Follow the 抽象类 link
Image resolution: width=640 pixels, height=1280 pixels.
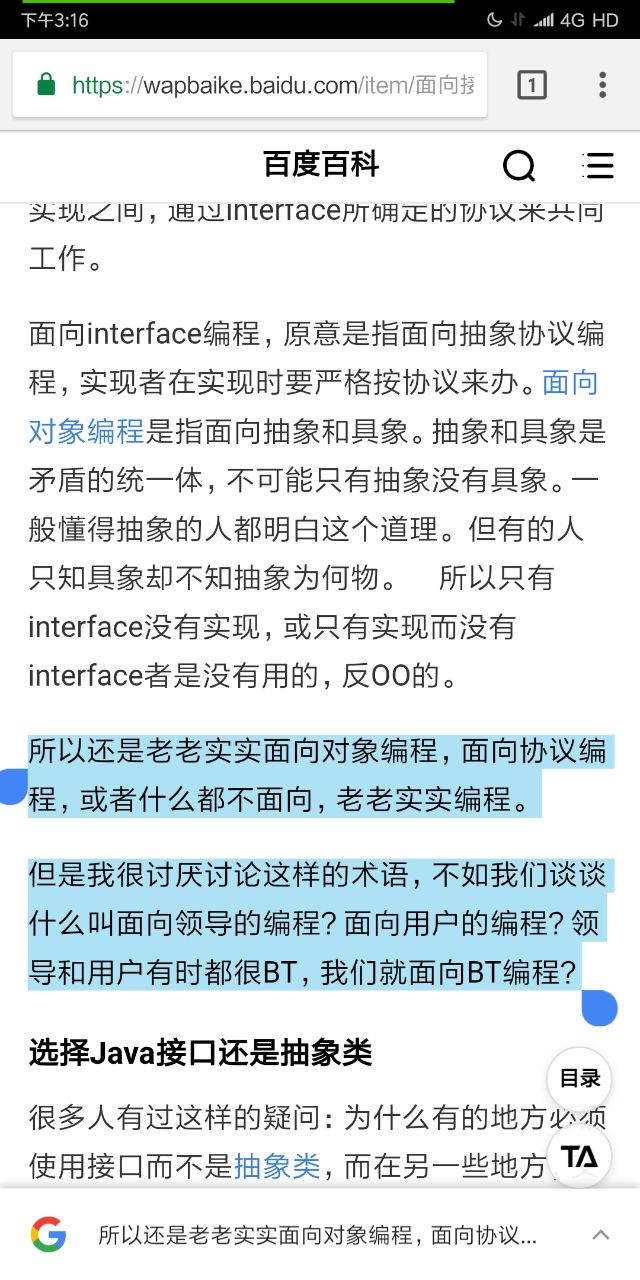point(277,1166)
